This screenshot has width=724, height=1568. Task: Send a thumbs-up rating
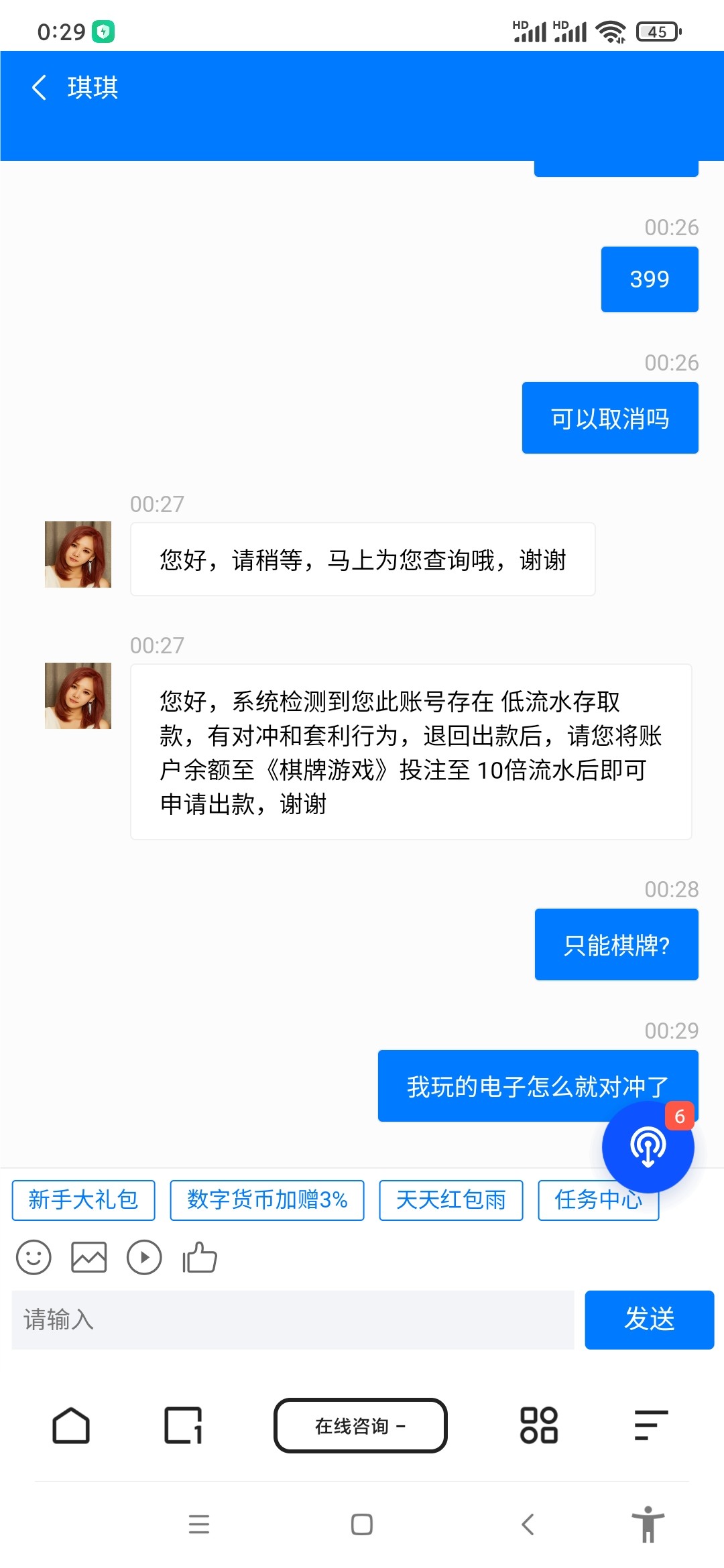click(x=200, y=1257)
